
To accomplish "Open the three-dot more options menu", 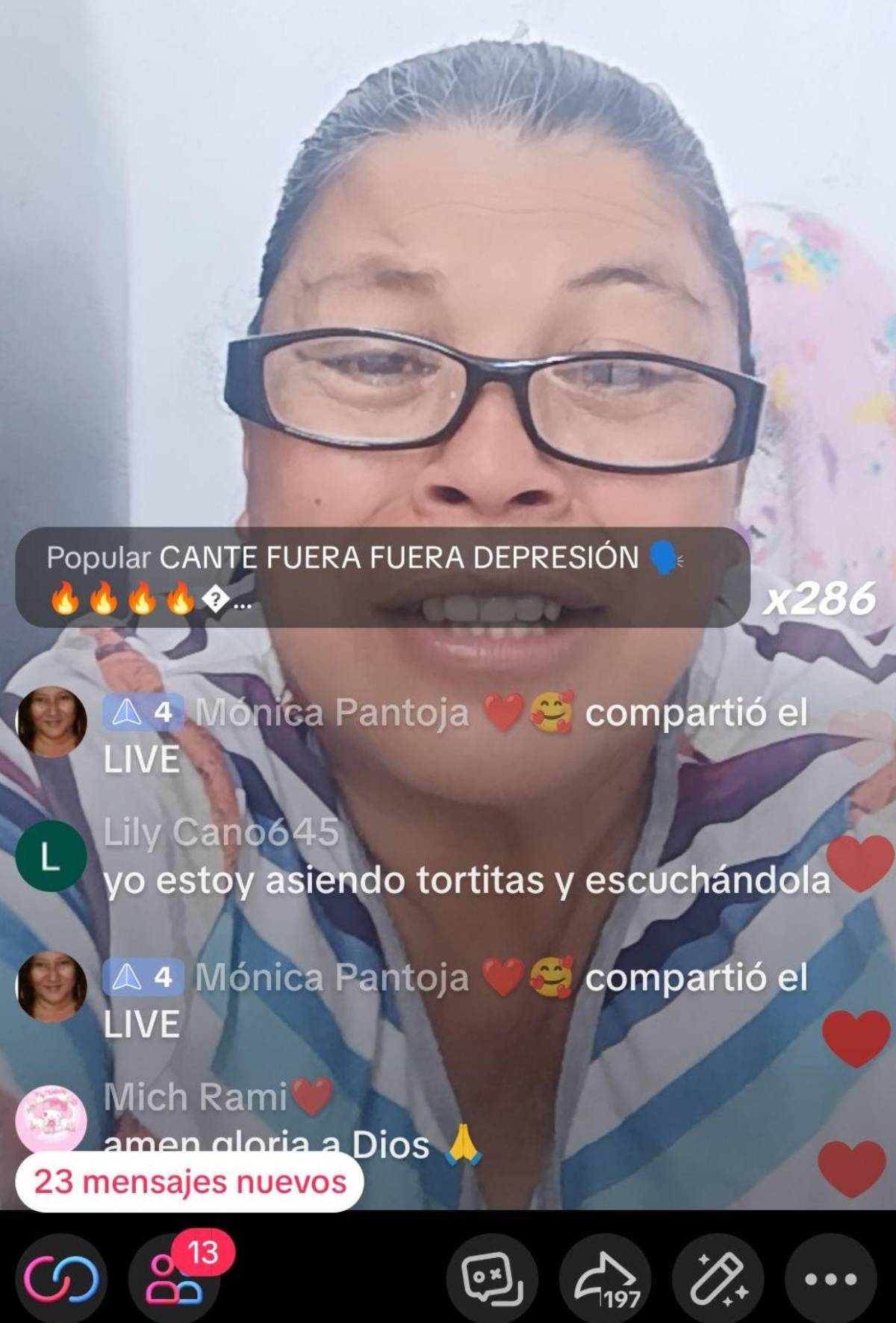I will click(830, 1279).
